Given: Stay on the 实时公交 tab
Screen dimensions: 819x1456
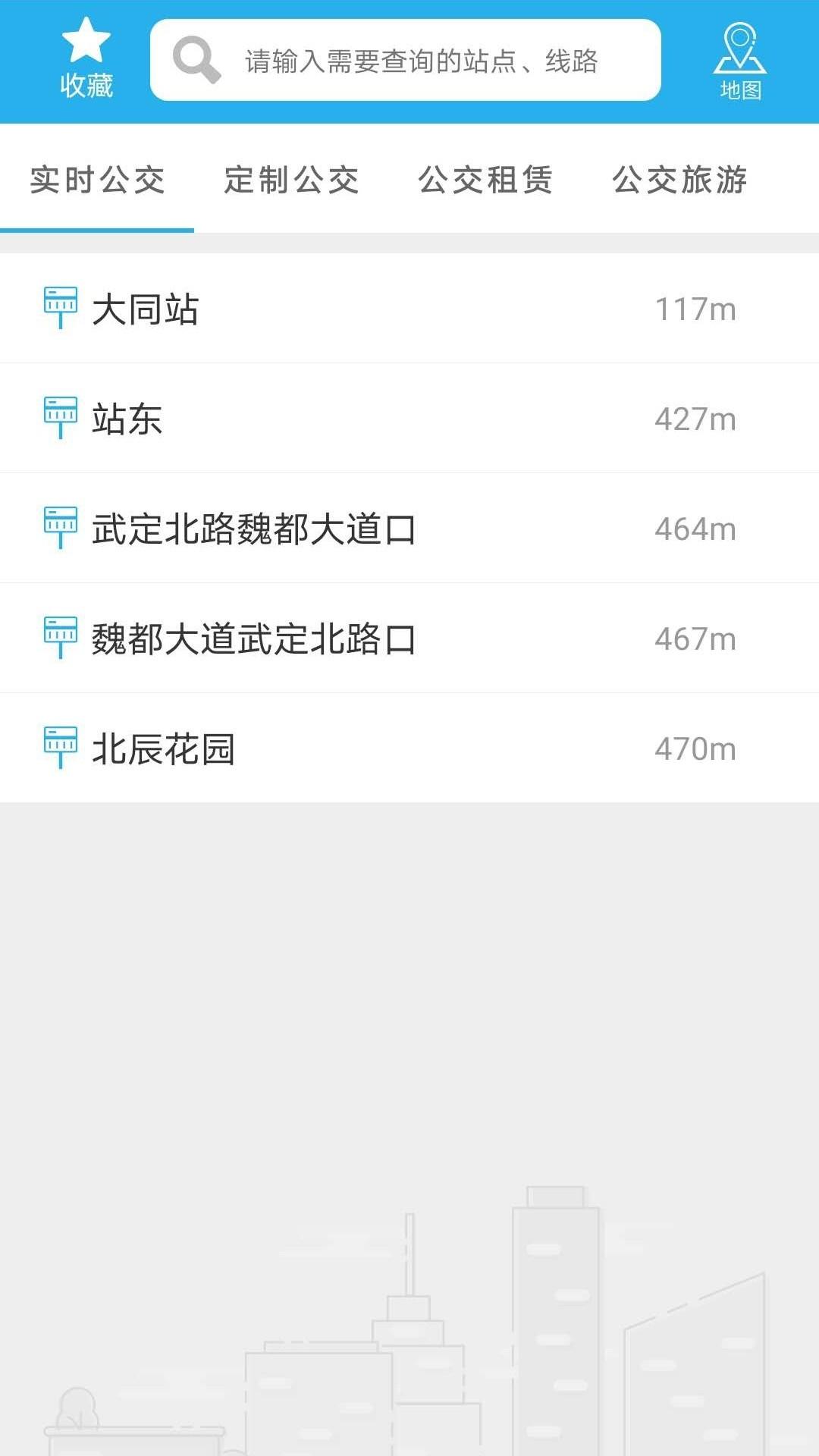Looking at the screenshot, I should pos(97,181).
